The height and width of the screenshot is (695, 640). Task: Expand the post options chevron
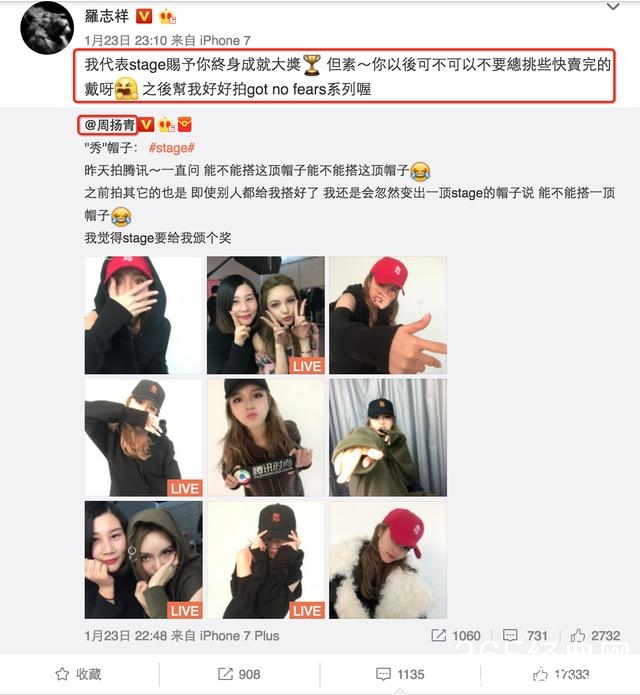coord(613,8)
